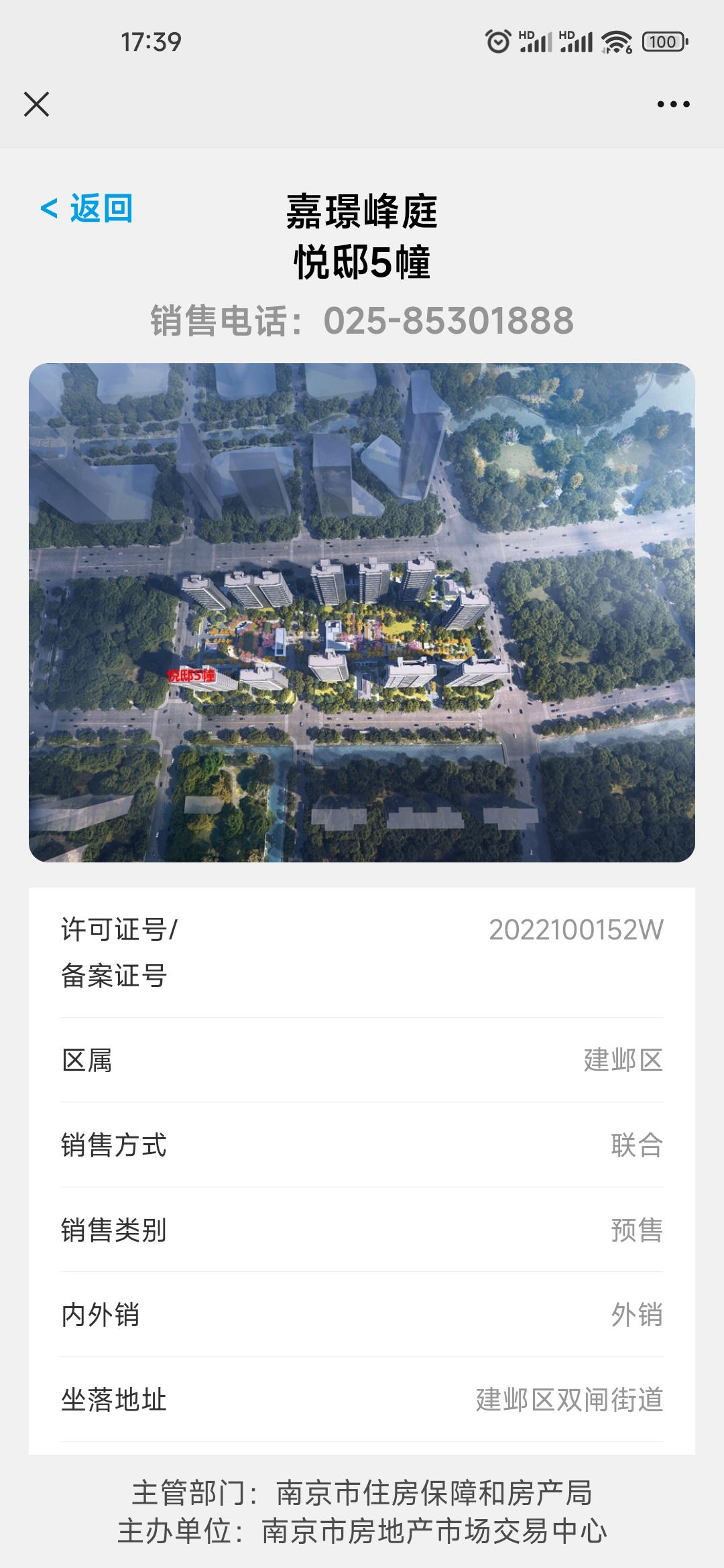Open the three-dot overflow menu
This screenshot has width=724, height=1568.
[x=673, y=105]
